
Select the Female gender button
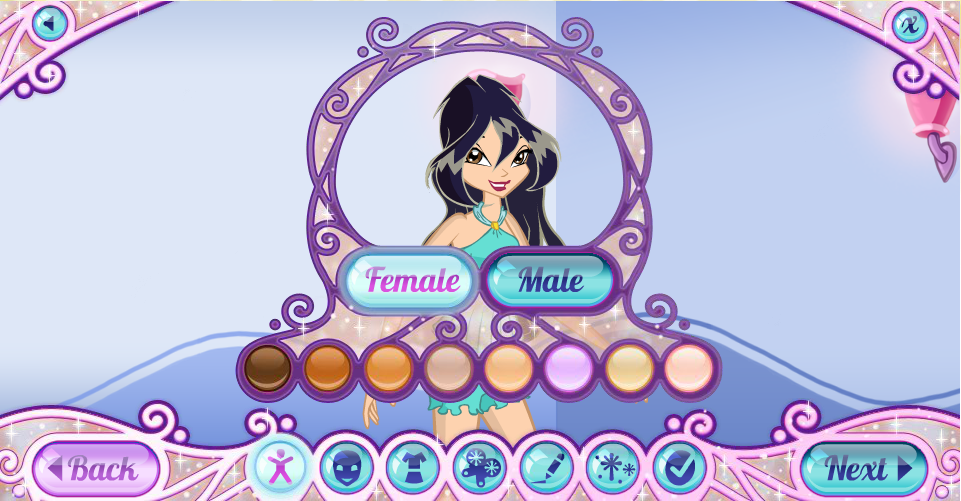pos(411,280)
